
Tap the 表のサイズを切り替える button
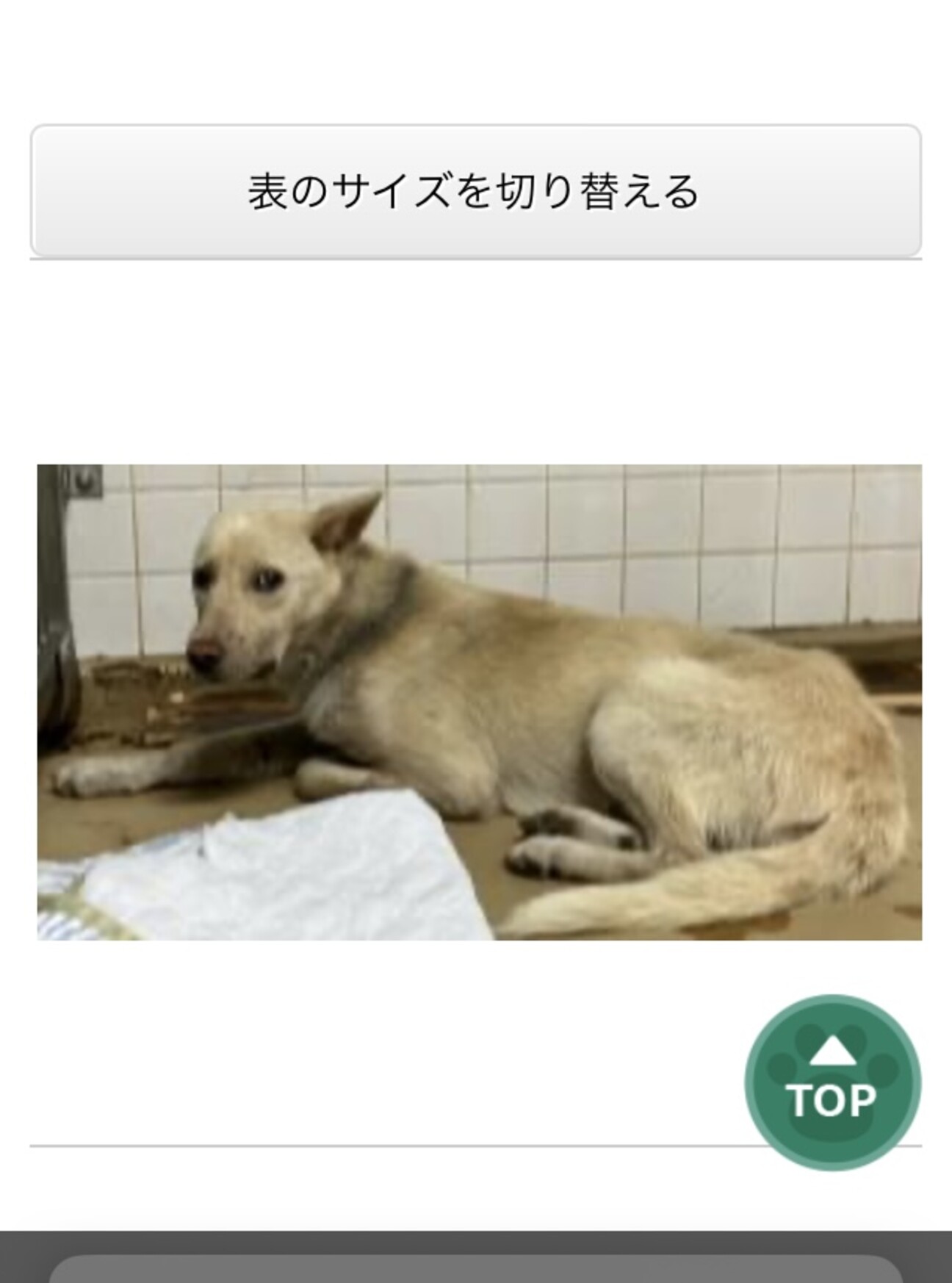(475, 191)
